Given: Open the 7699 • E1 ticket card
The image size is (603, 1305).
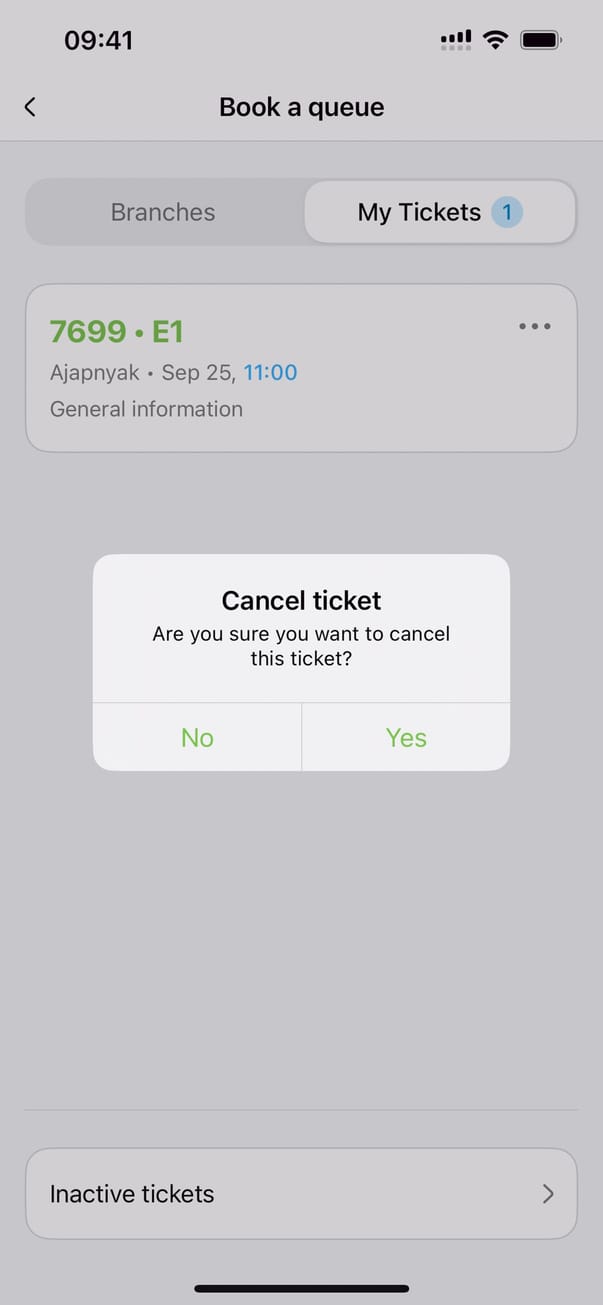Looking at the screenshot, I should [x=260, y=368].
